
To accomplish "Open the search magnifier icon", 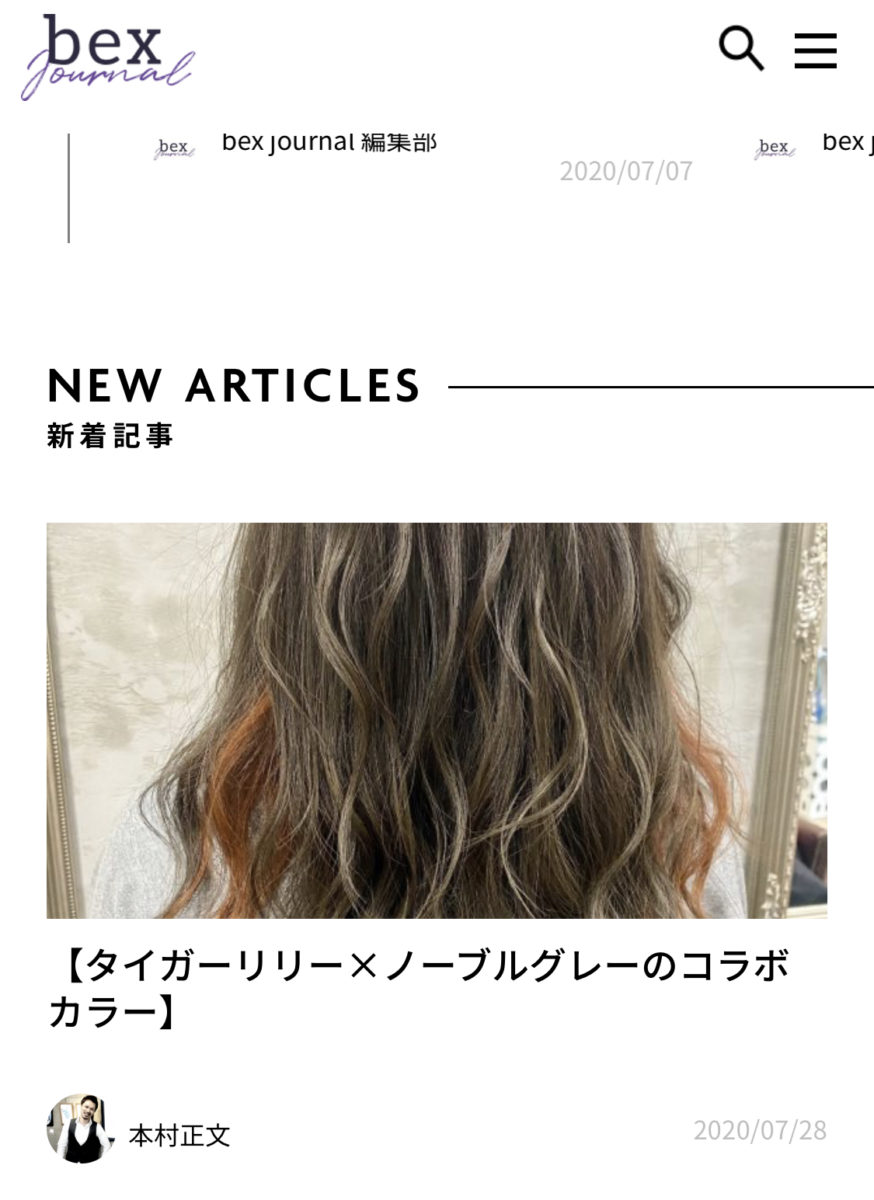I will [x=741, y=49].
